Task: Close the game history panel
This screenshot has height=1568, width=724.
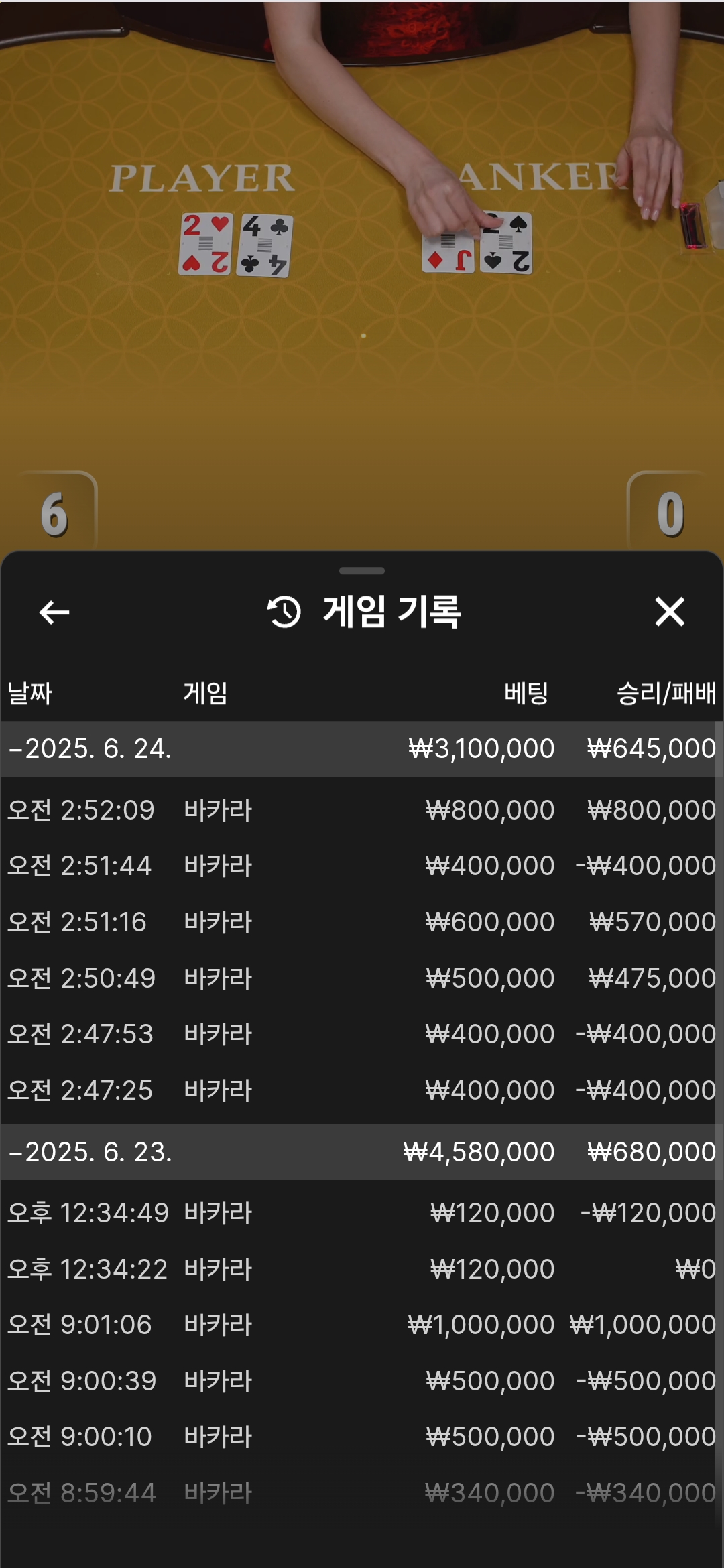Action: 670,612
